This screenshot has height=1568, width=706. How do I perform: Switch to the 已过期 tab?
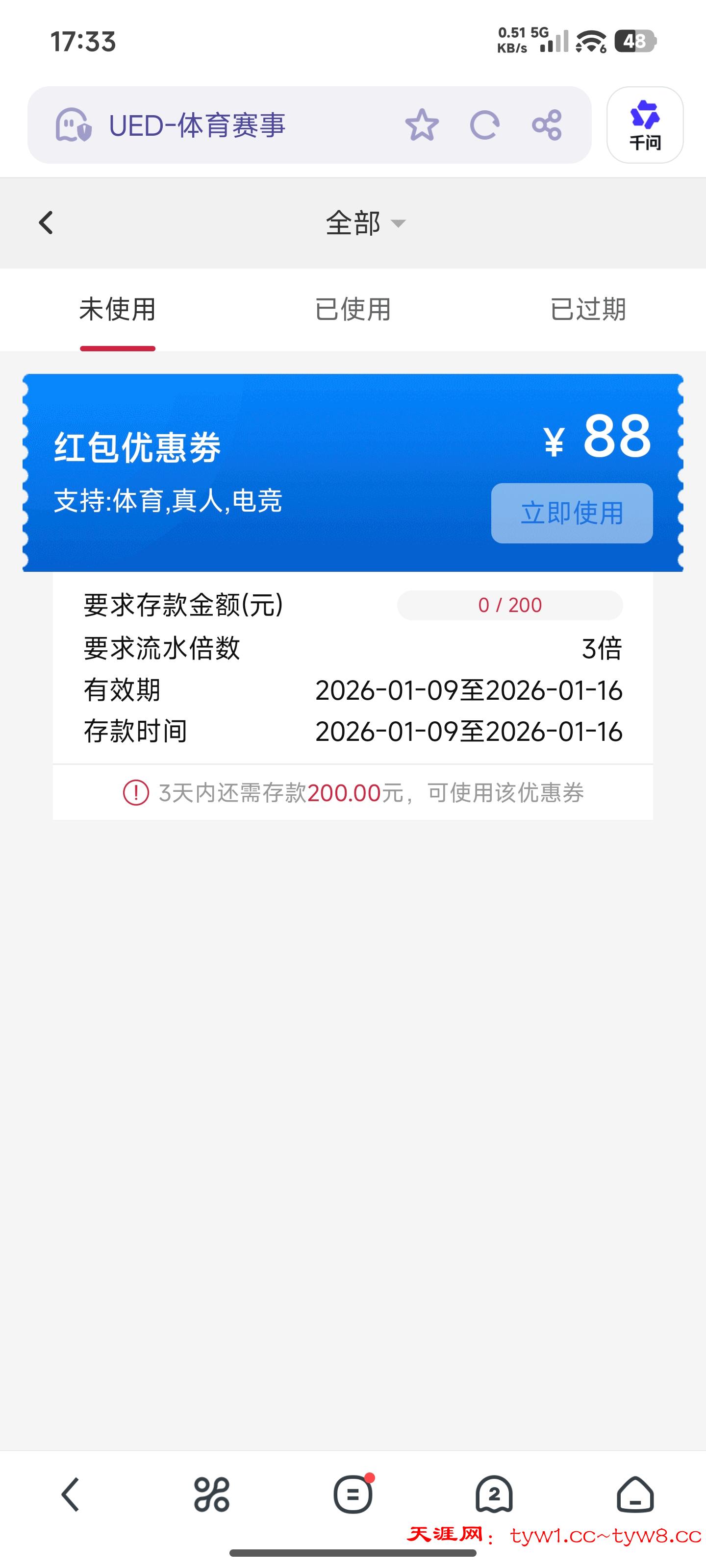588,309
